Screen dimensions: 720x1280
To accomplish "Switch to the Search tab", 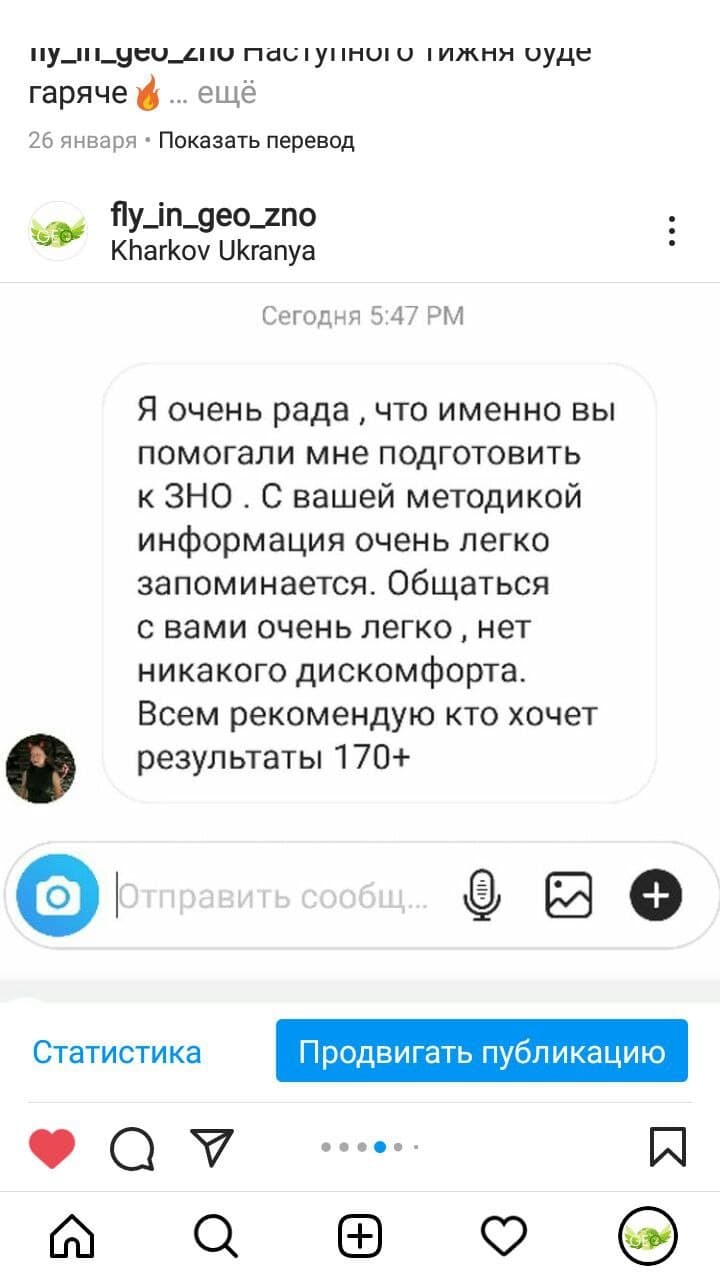I will click(216, 1236).
